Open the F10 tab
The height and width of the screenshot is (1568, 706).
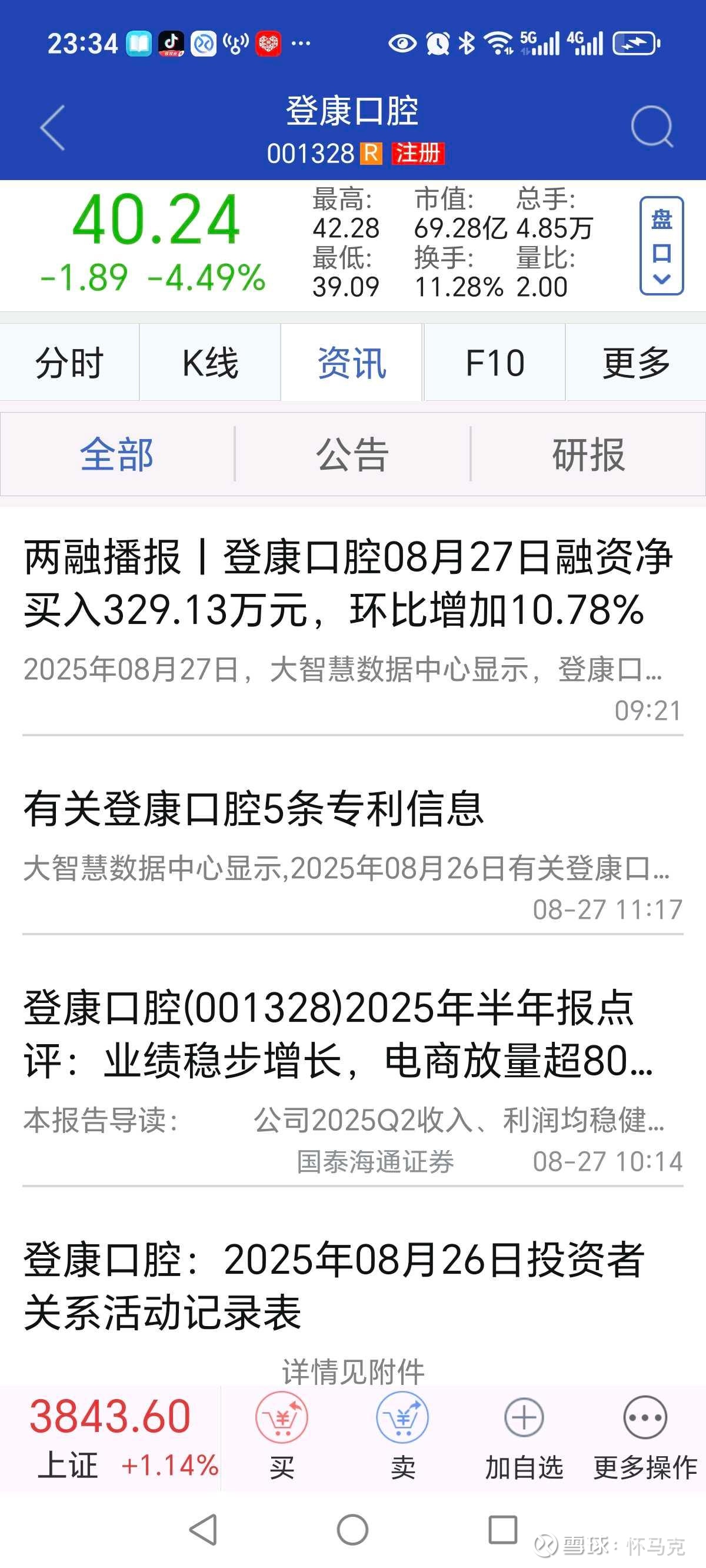494,363
